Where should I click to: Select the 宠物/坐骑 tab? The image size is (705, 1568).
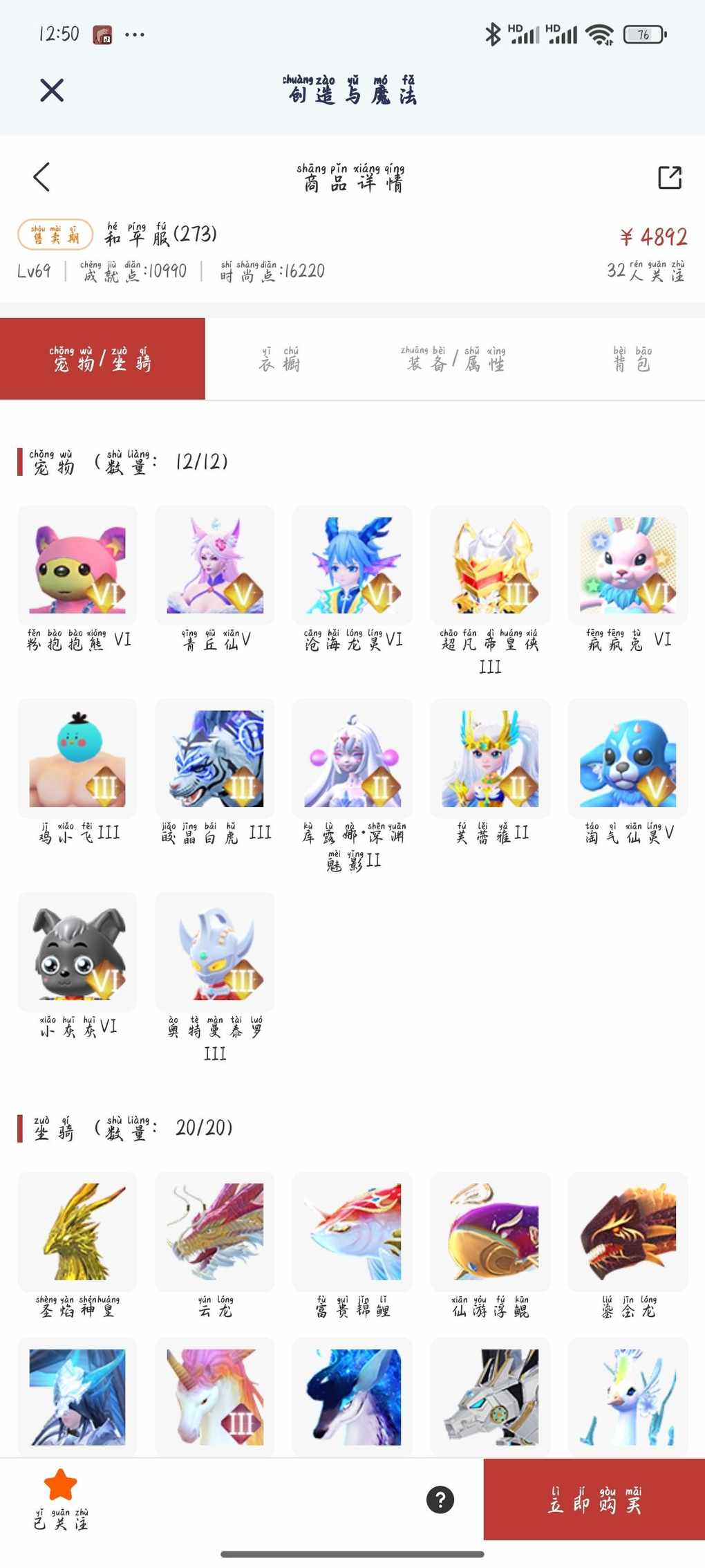coord(102,359)
